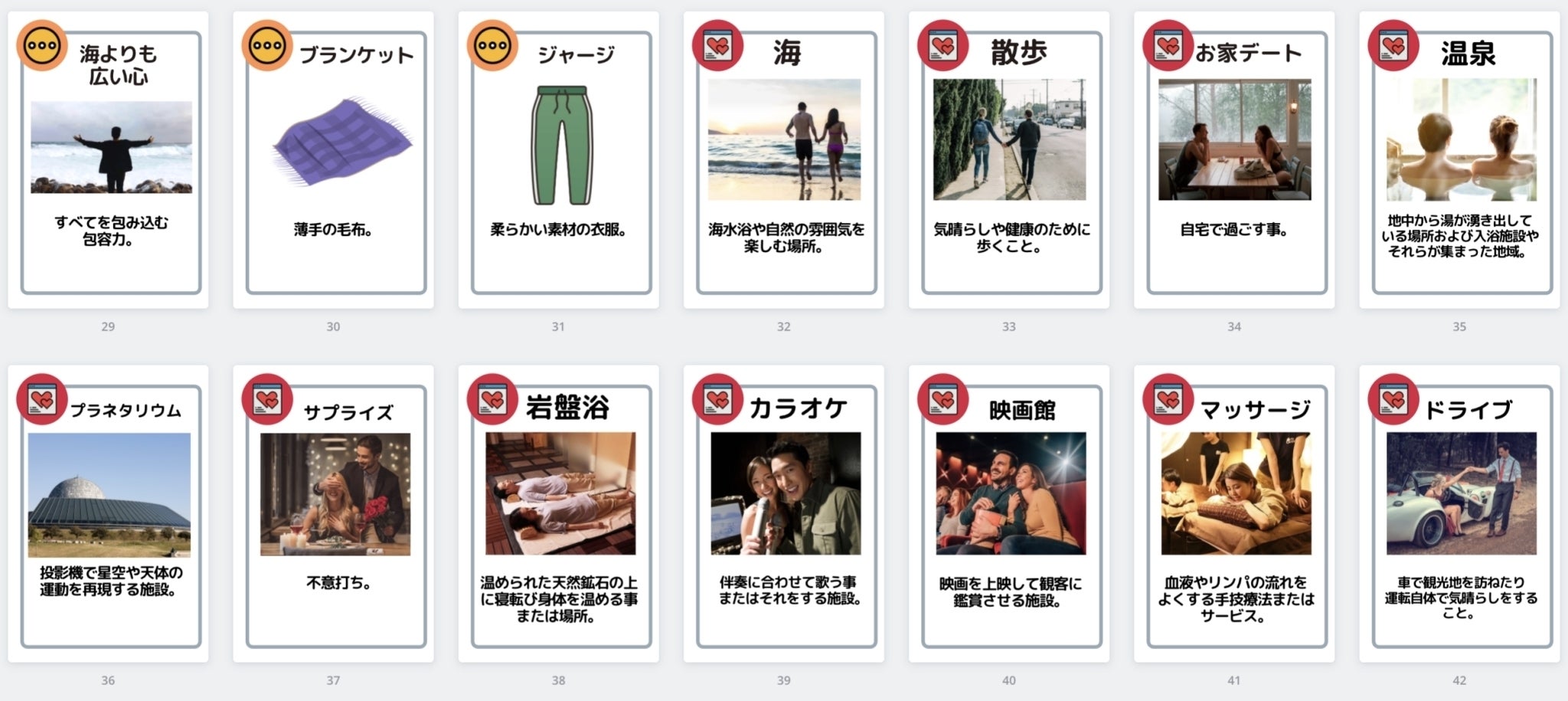The image size is (1568, 701).
Task: Open the 散歩 page thumbnail
Action: (x=1008, y=160)
